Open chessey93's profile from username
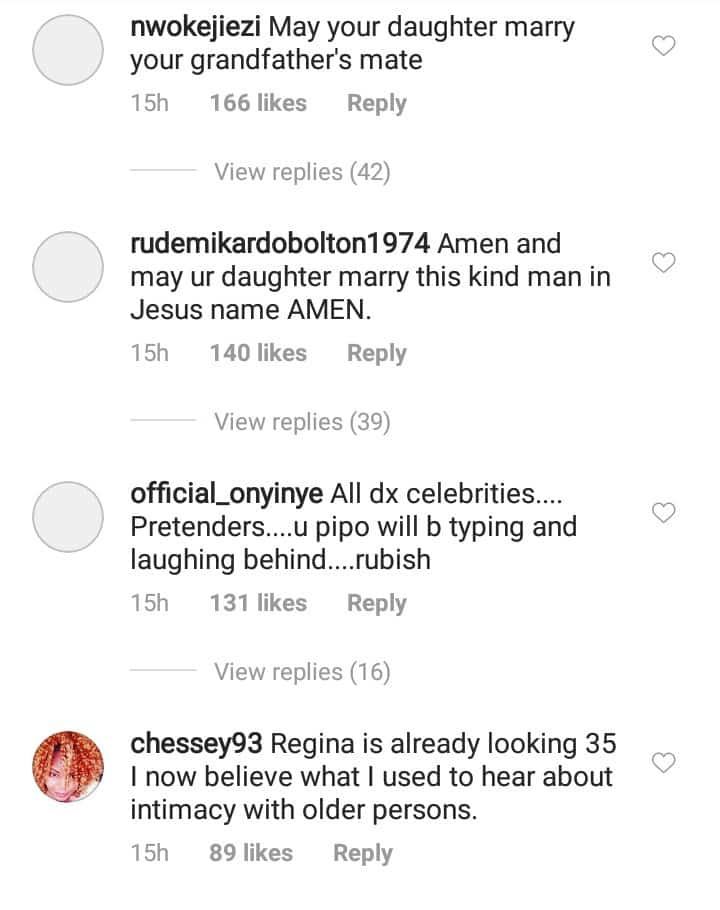 coord(197,744)
